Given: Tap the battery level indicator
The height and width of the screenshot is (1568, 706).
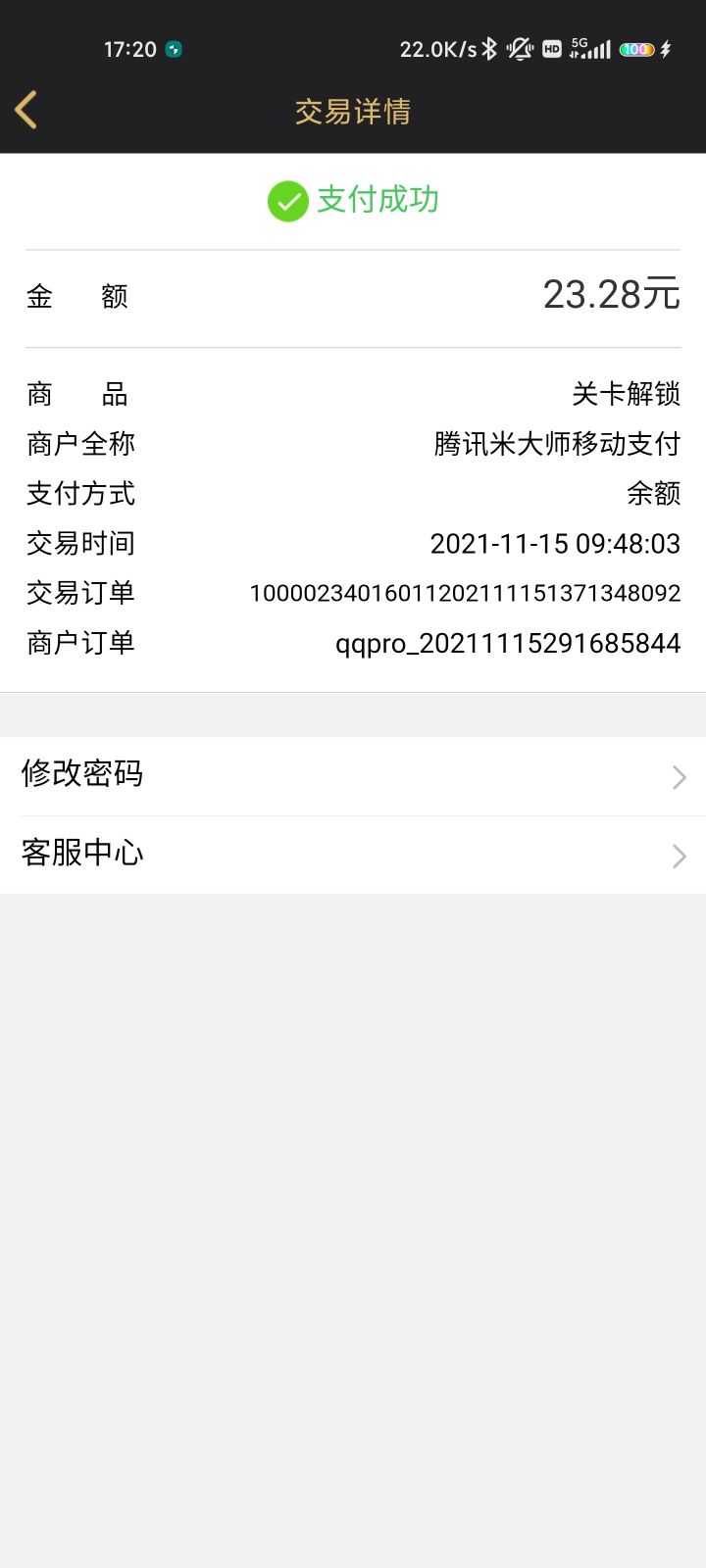Looking at the screenshot, I should [x=636, y=48].
